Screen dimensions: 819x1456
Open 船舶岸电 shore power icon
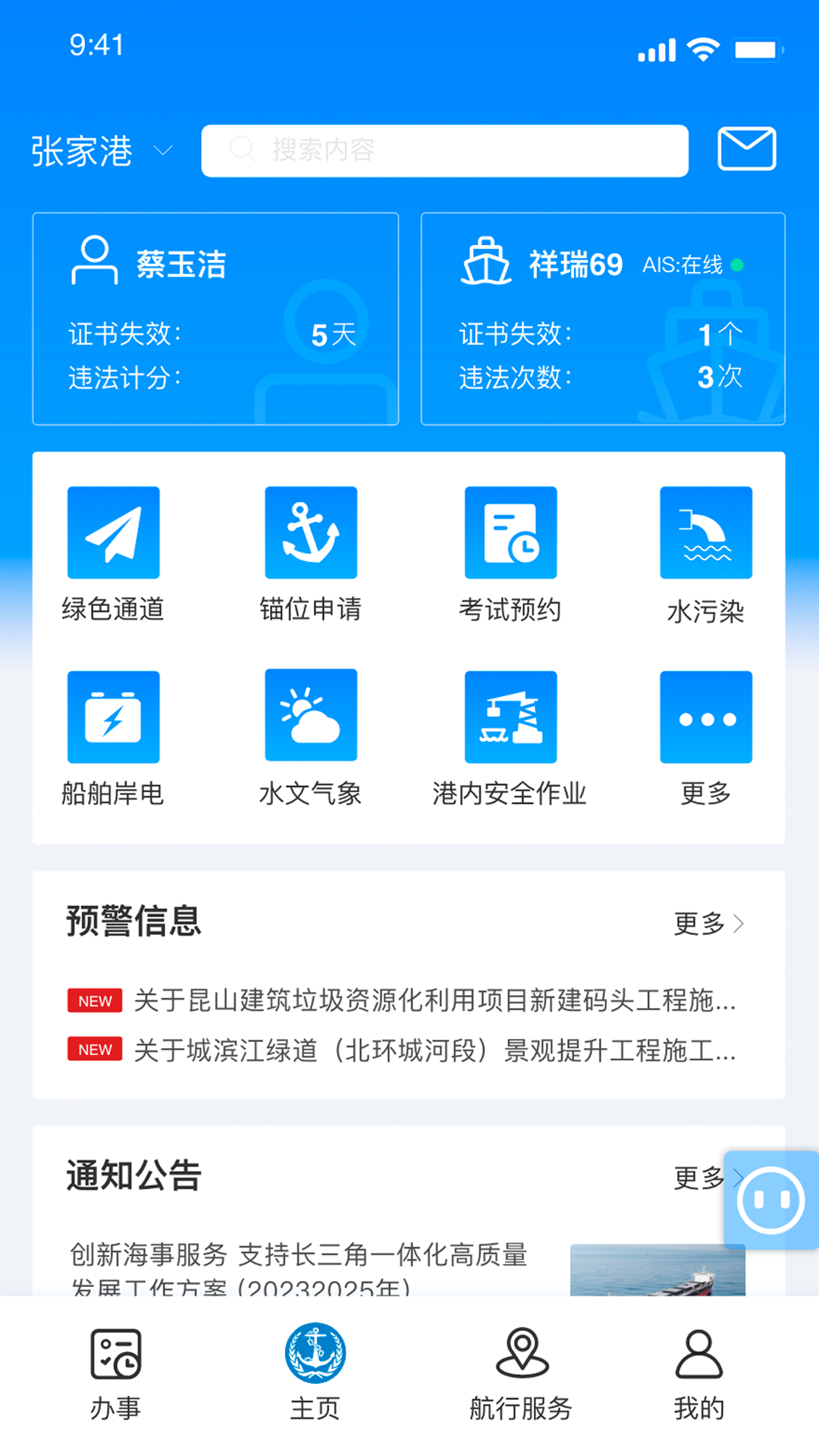[112, 717]
